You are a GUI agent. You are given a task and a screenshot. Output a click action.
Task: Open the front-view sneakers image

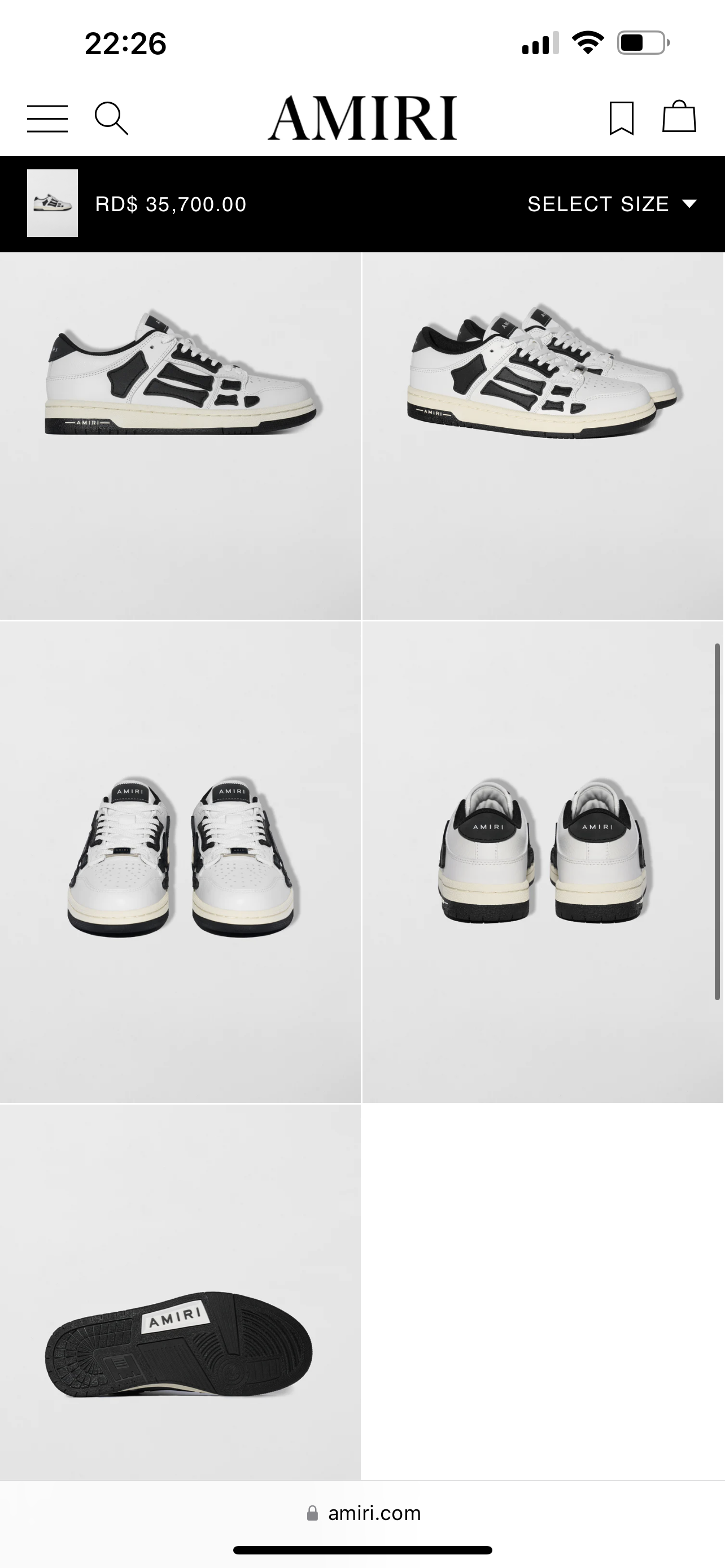[x=180, y=861]
